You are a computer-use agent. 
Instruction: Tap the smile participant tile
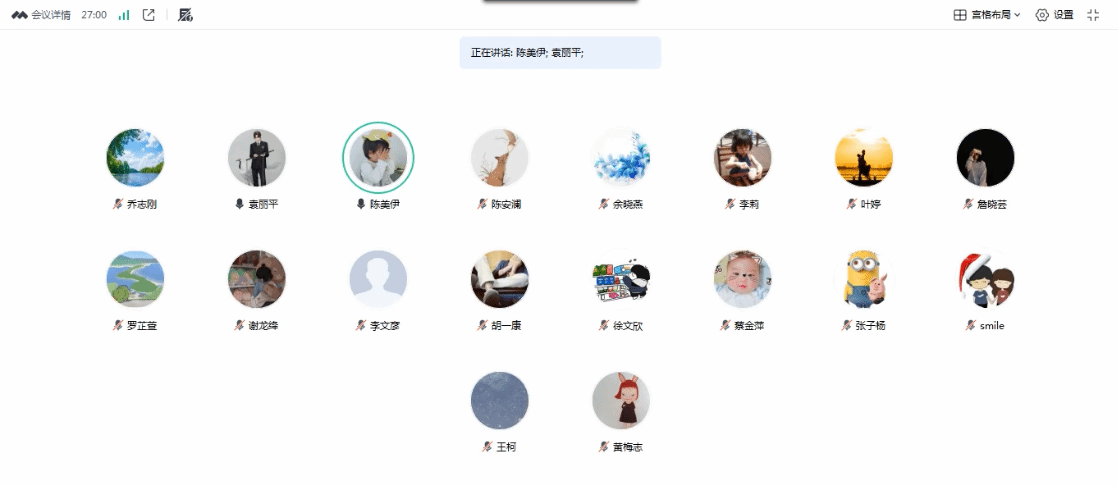[986, 279]
